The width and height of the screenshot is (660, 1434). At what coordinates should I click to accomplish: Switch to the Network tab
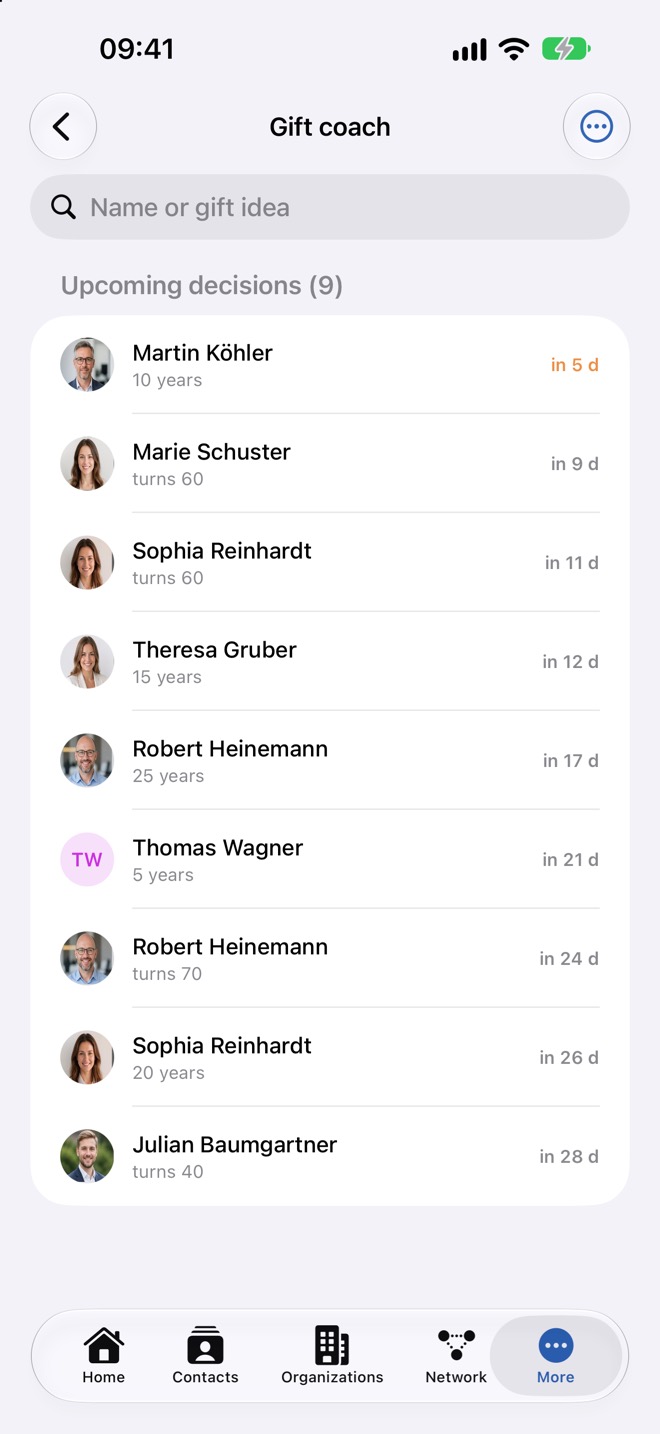click(x=456, y=1356)
